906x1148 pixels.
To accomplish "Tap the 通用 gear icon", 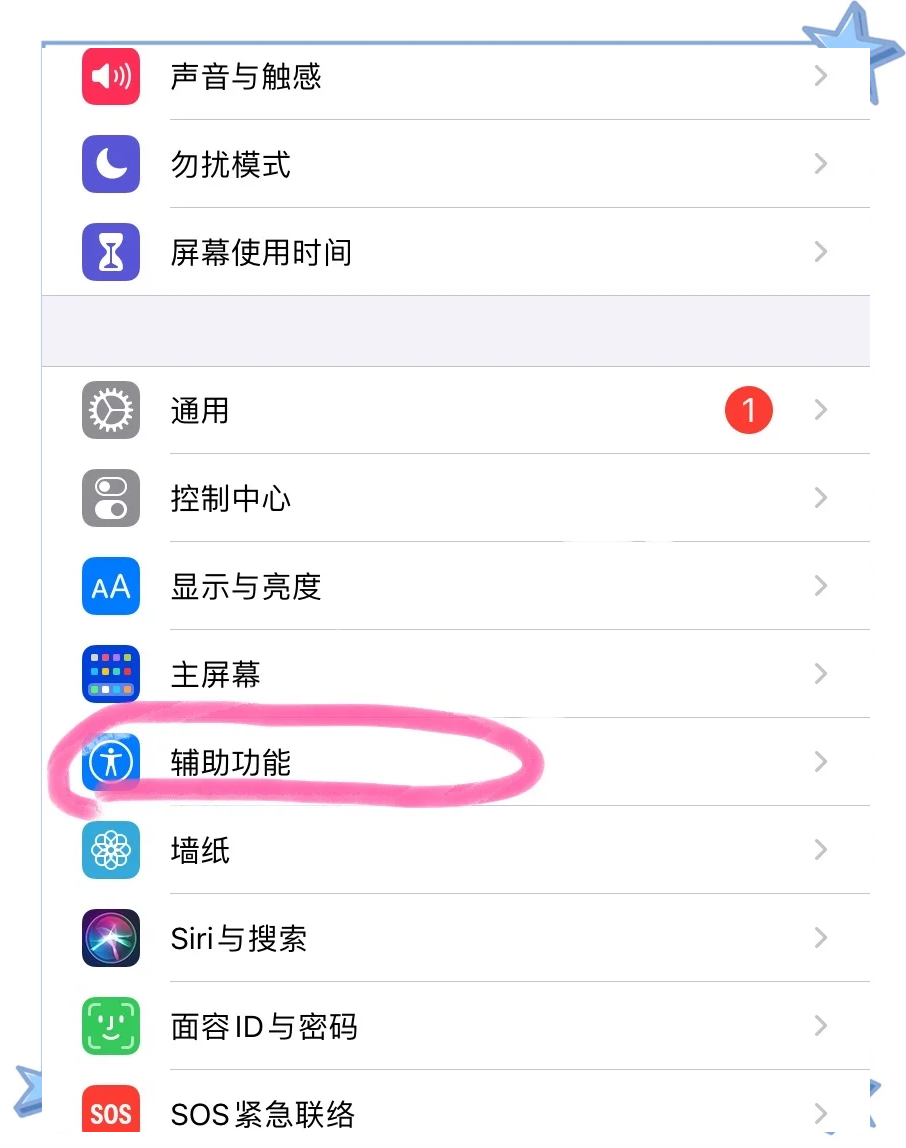I will pos(110,411).
